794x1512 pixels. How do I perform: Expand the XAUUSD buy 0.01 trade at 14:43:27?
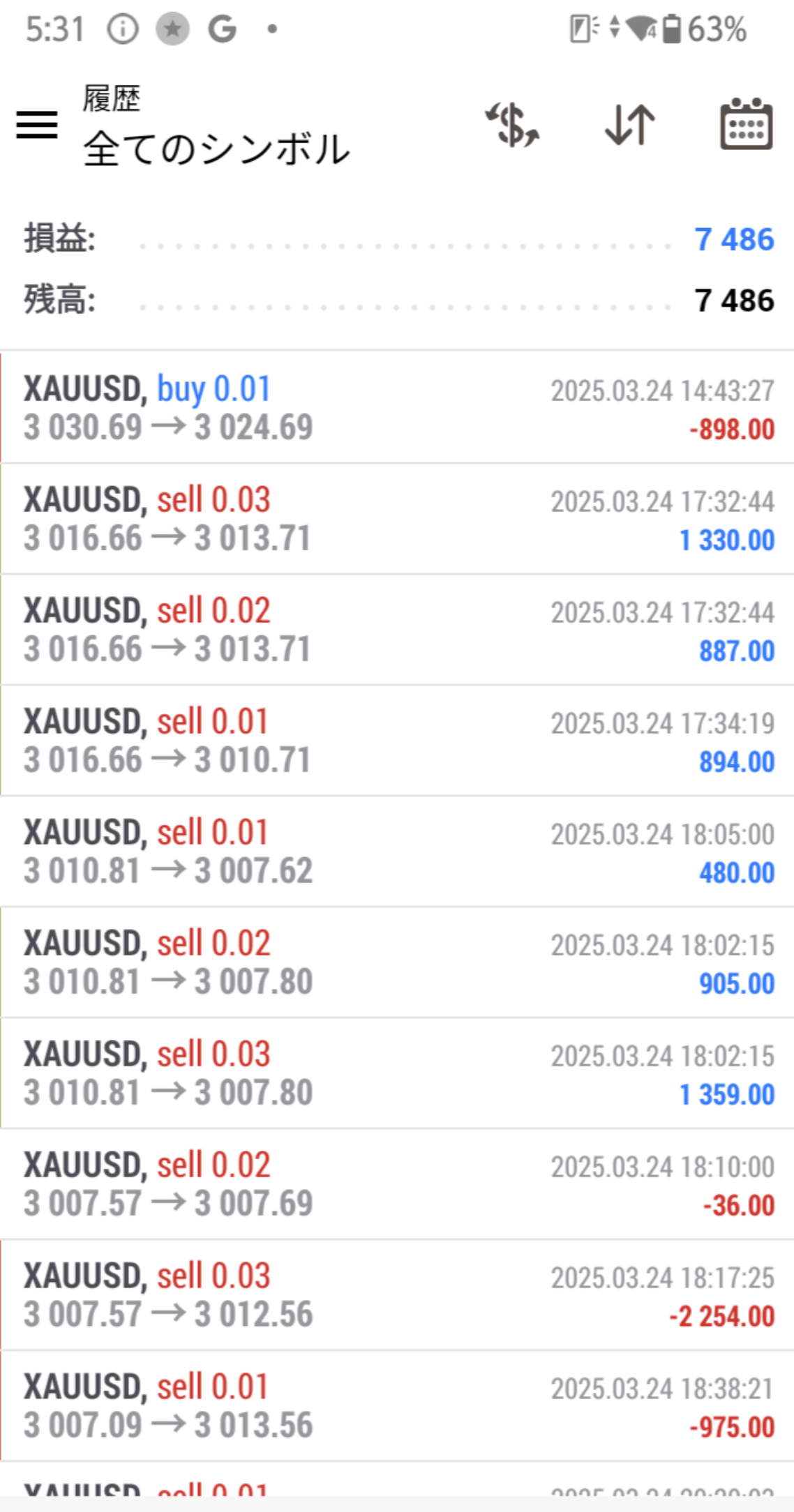(x=397, y=408)
